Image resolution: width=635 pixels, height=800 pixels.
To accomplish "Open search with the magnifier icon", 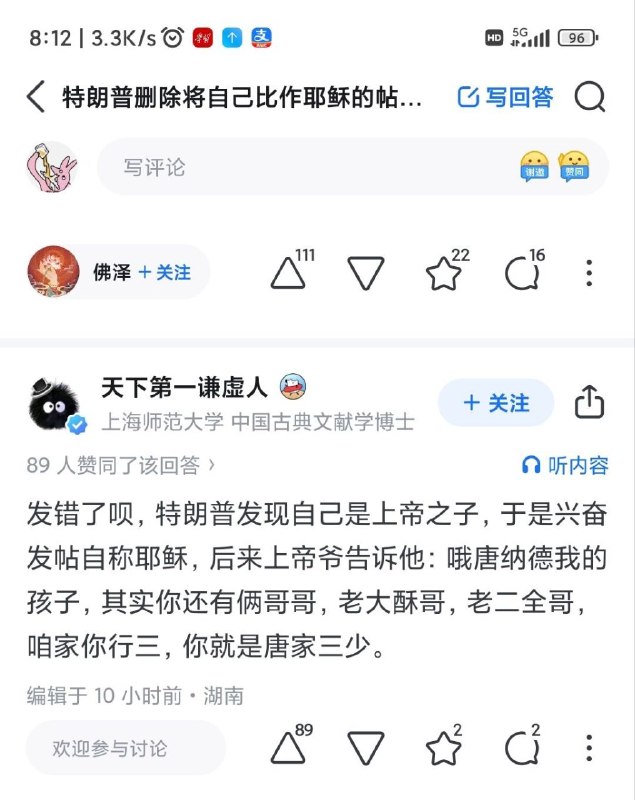I will pos(590,97).
